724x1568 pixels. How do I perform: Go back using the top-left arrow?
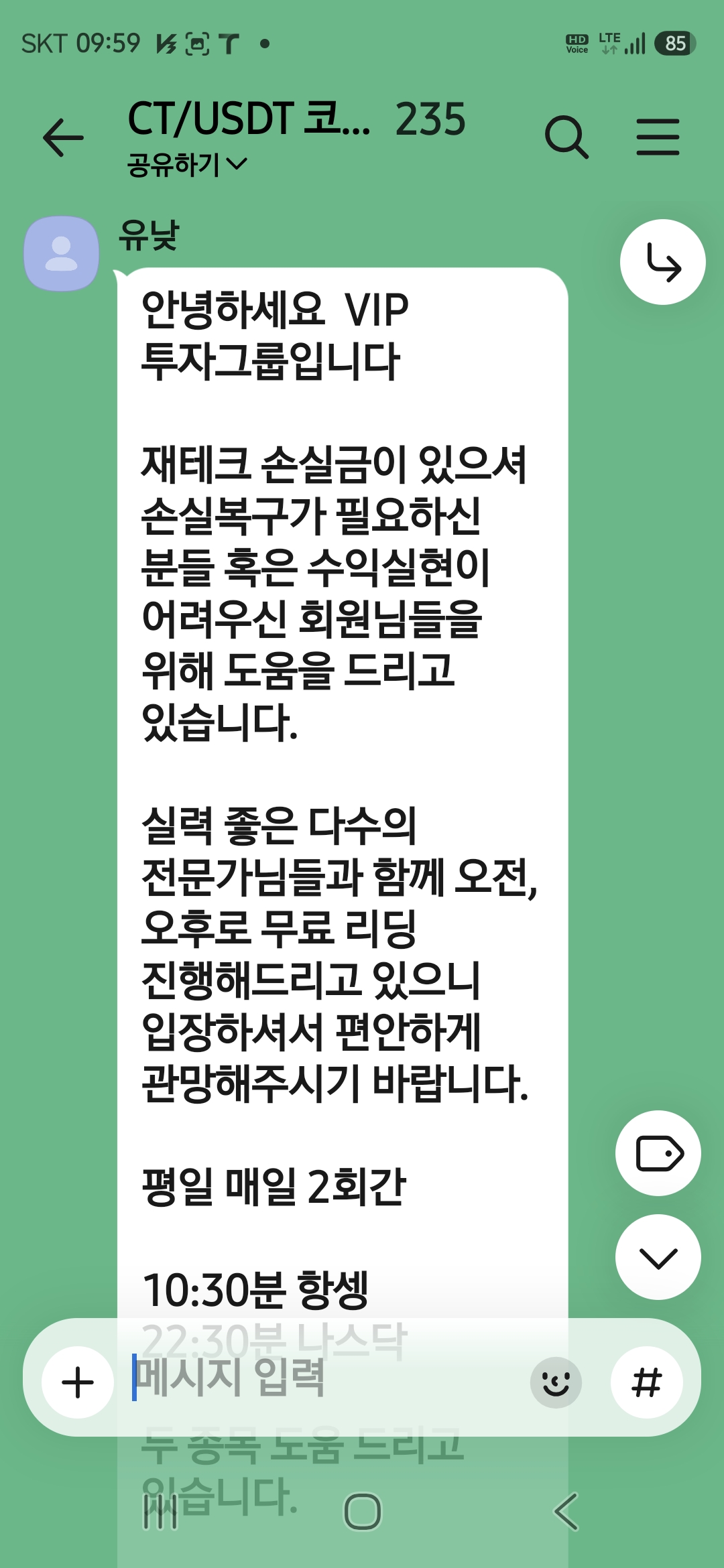tap(63, 137)
